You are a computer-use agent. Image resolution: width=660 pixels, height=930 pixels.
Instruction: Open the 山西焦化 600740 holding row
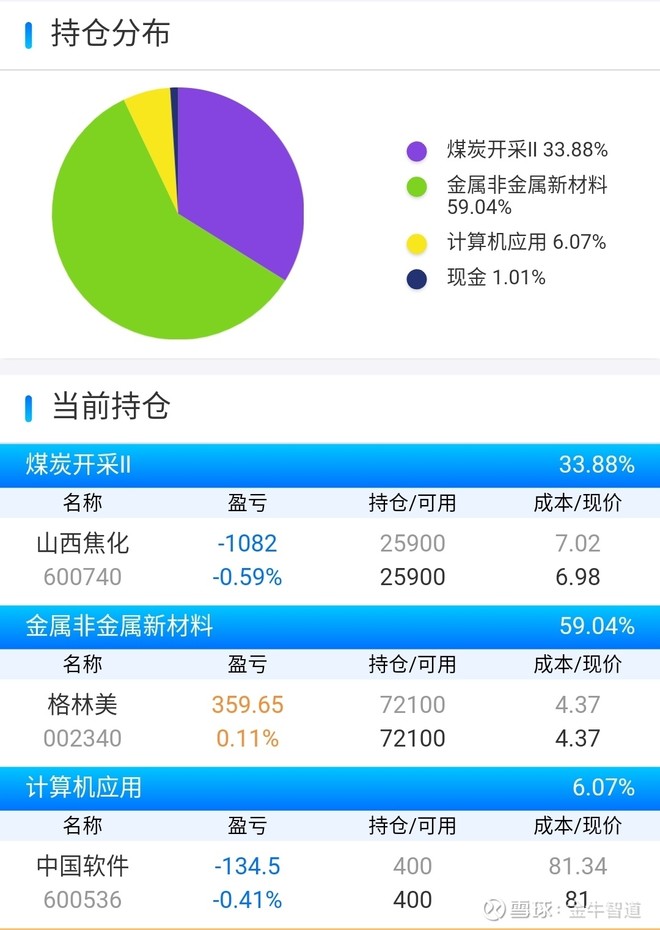pyautogui.click(x=330, y=560)
